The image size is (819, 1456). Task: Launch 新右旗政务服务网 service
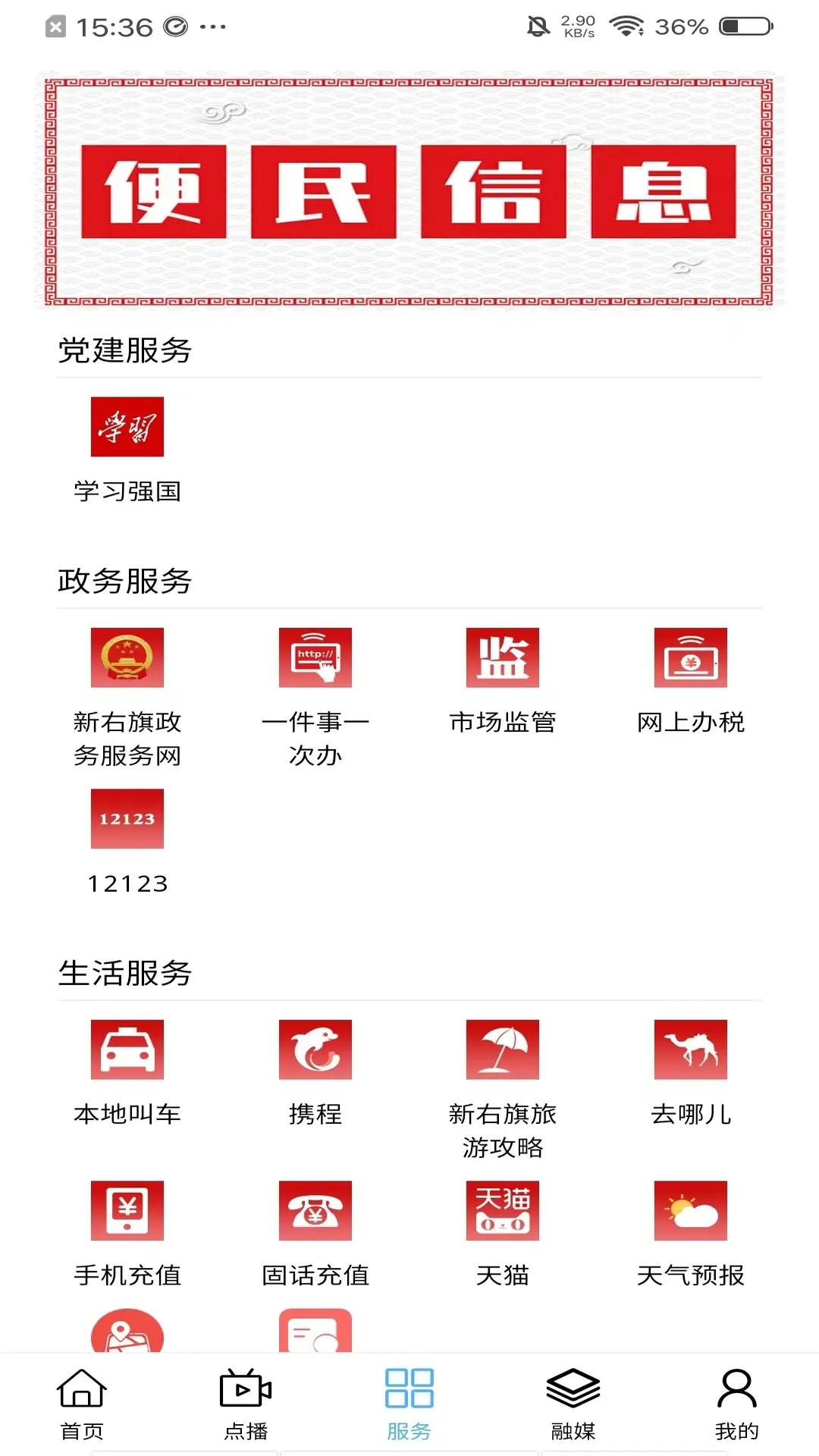tap(127, 658)
